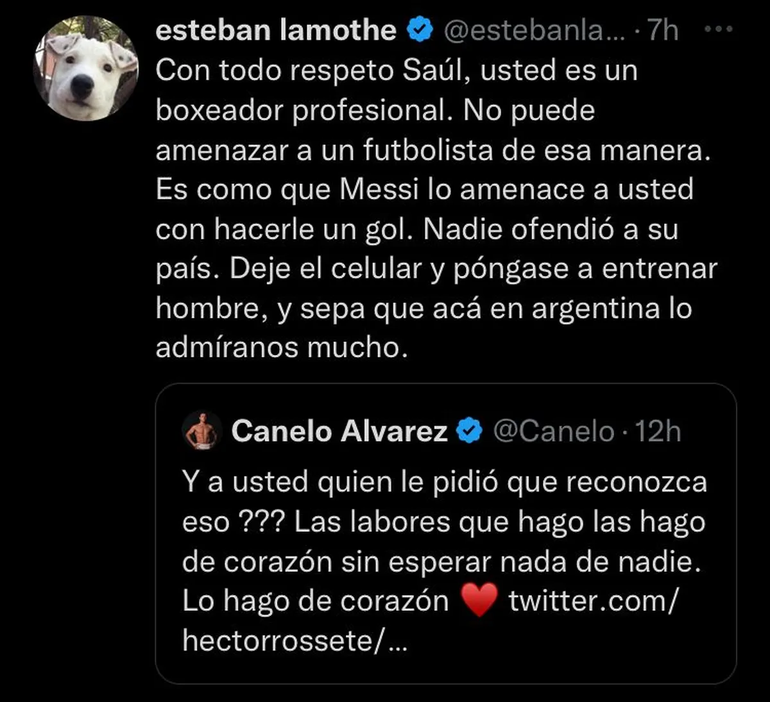Open esteban lamothe's dog profile picture

pos(86,69)
